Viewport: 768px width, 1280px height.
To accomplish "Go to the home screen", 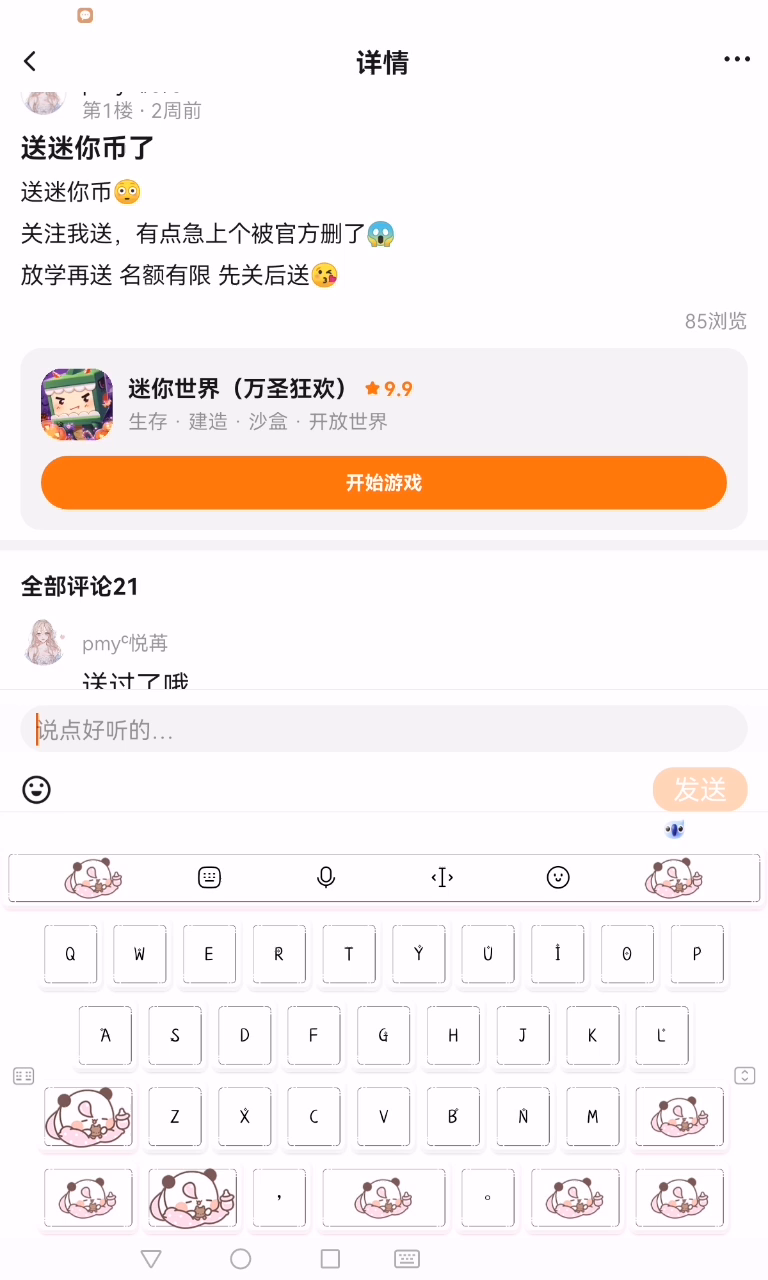I will [241, 1259].
